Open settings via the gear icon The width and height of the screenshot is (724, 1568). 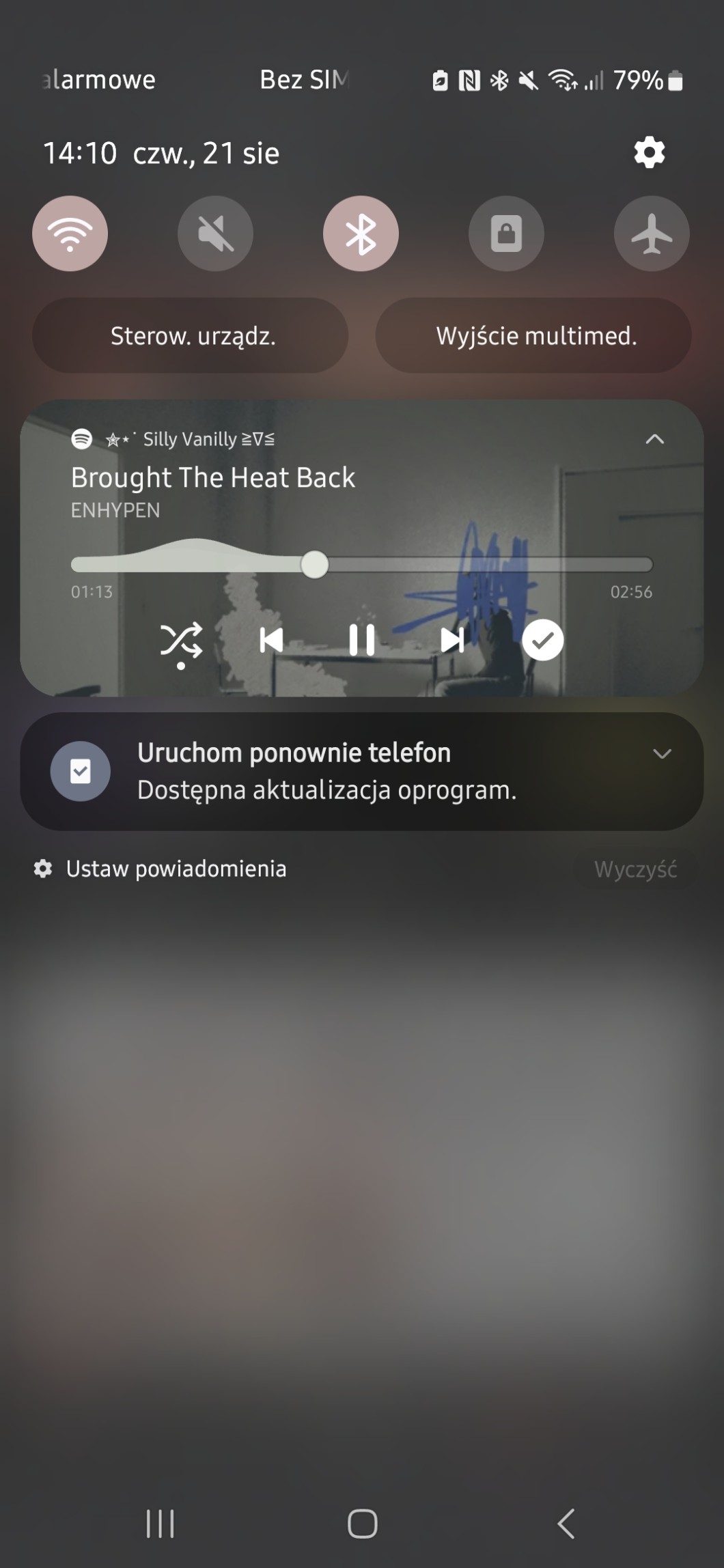click(x=649, y=152)
